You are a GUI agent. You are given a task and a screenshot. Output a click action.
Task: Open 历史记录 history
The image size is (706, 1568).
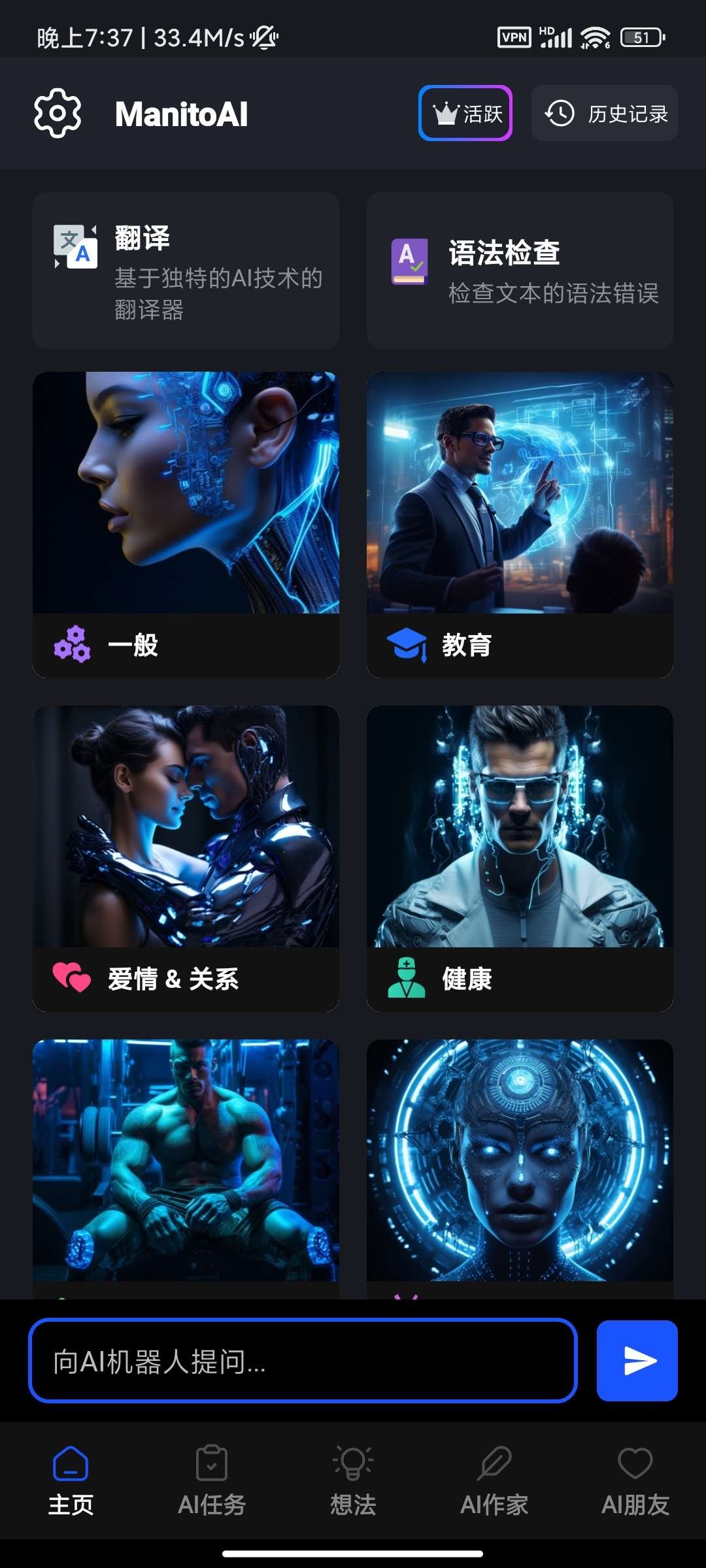pos(604,113)
